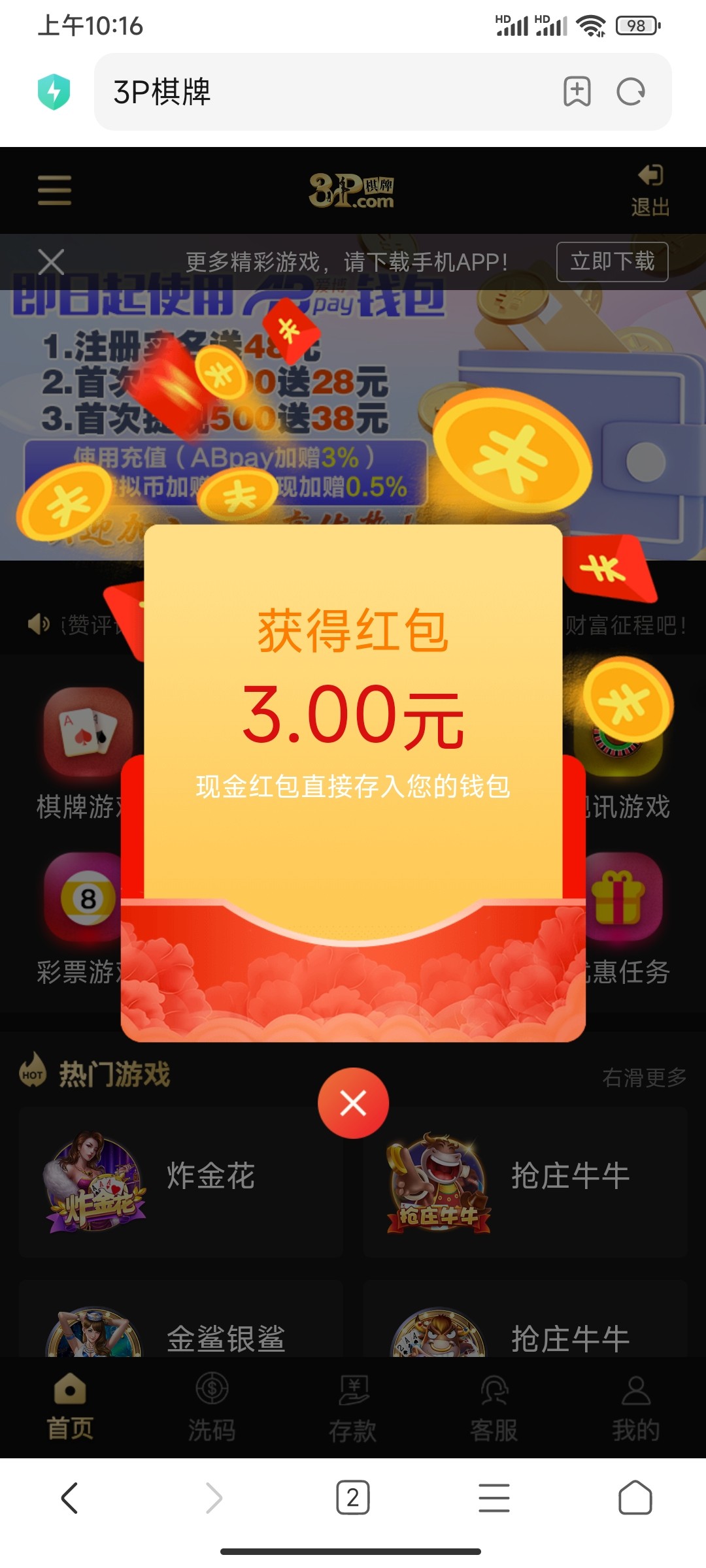706x1568 pixels.
Task: Dismiss the app download banner
Action: 51,262
